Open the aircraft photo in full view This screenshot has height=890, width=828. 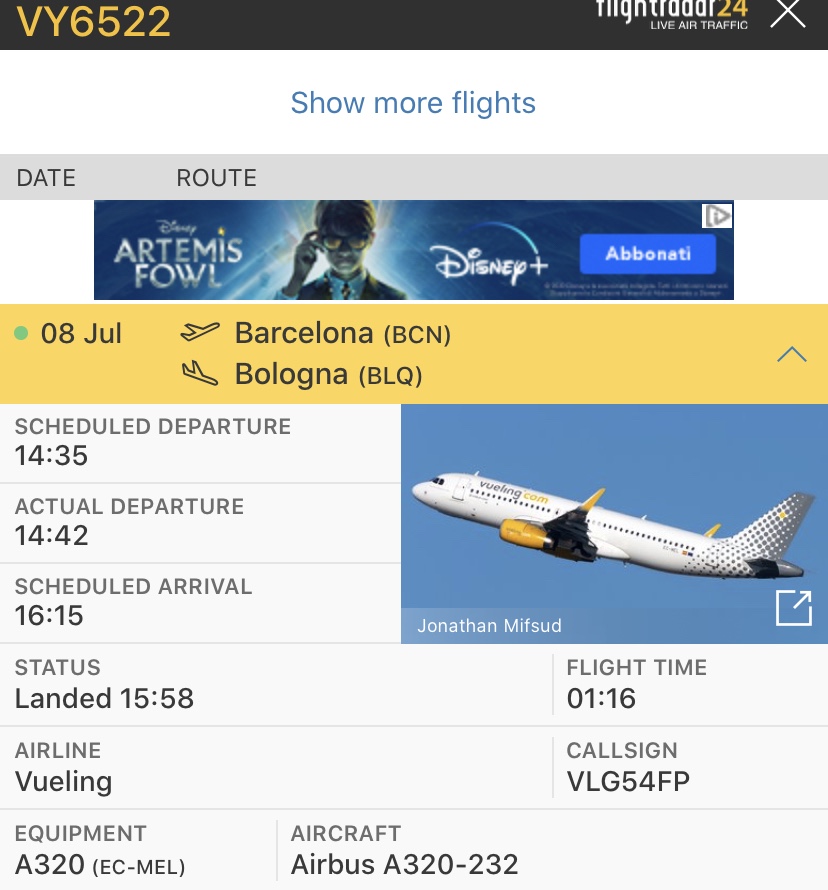click(794, 608)
